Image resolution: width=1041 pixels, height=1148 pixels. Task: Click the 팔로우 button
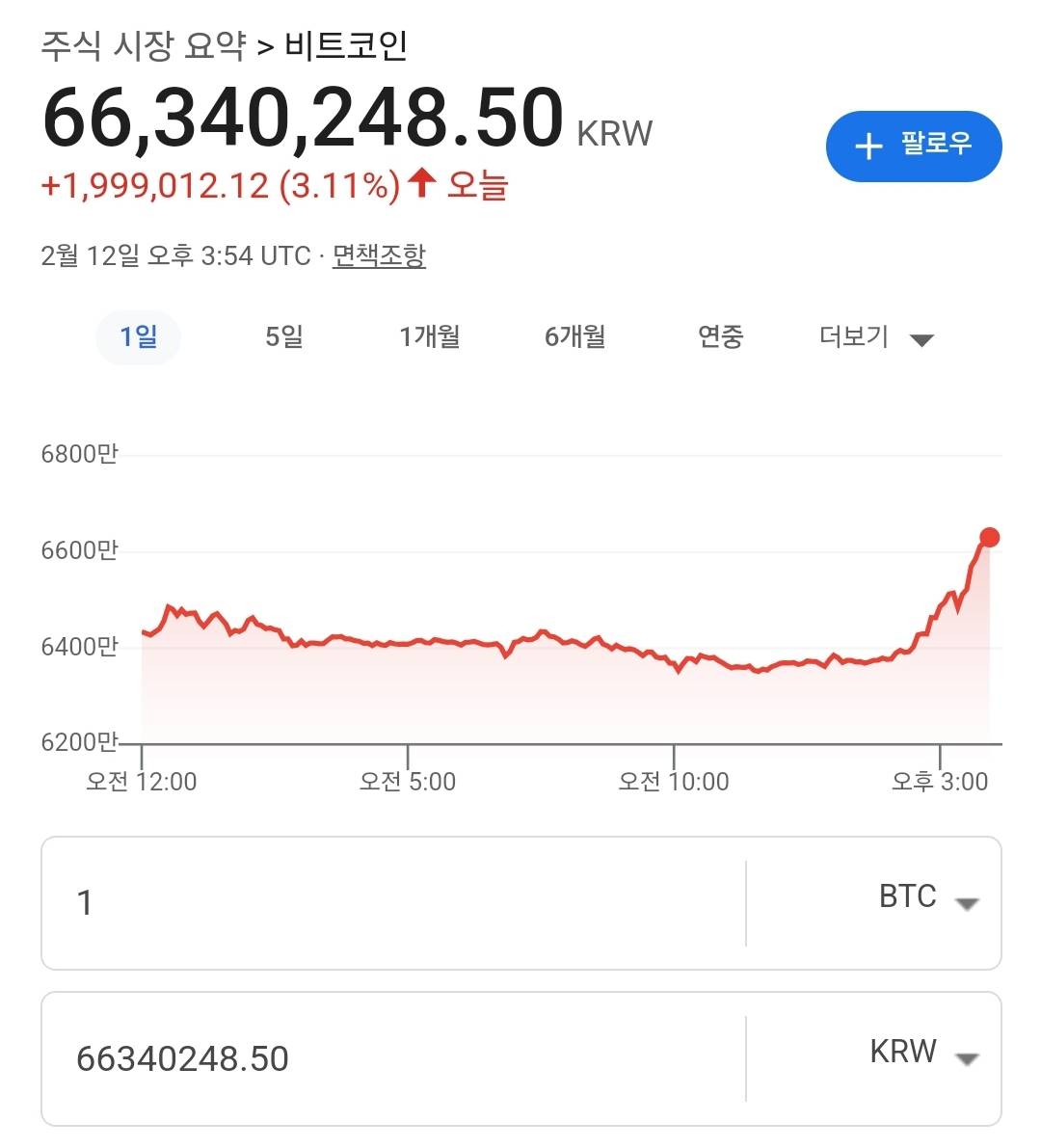pos(913,147)
